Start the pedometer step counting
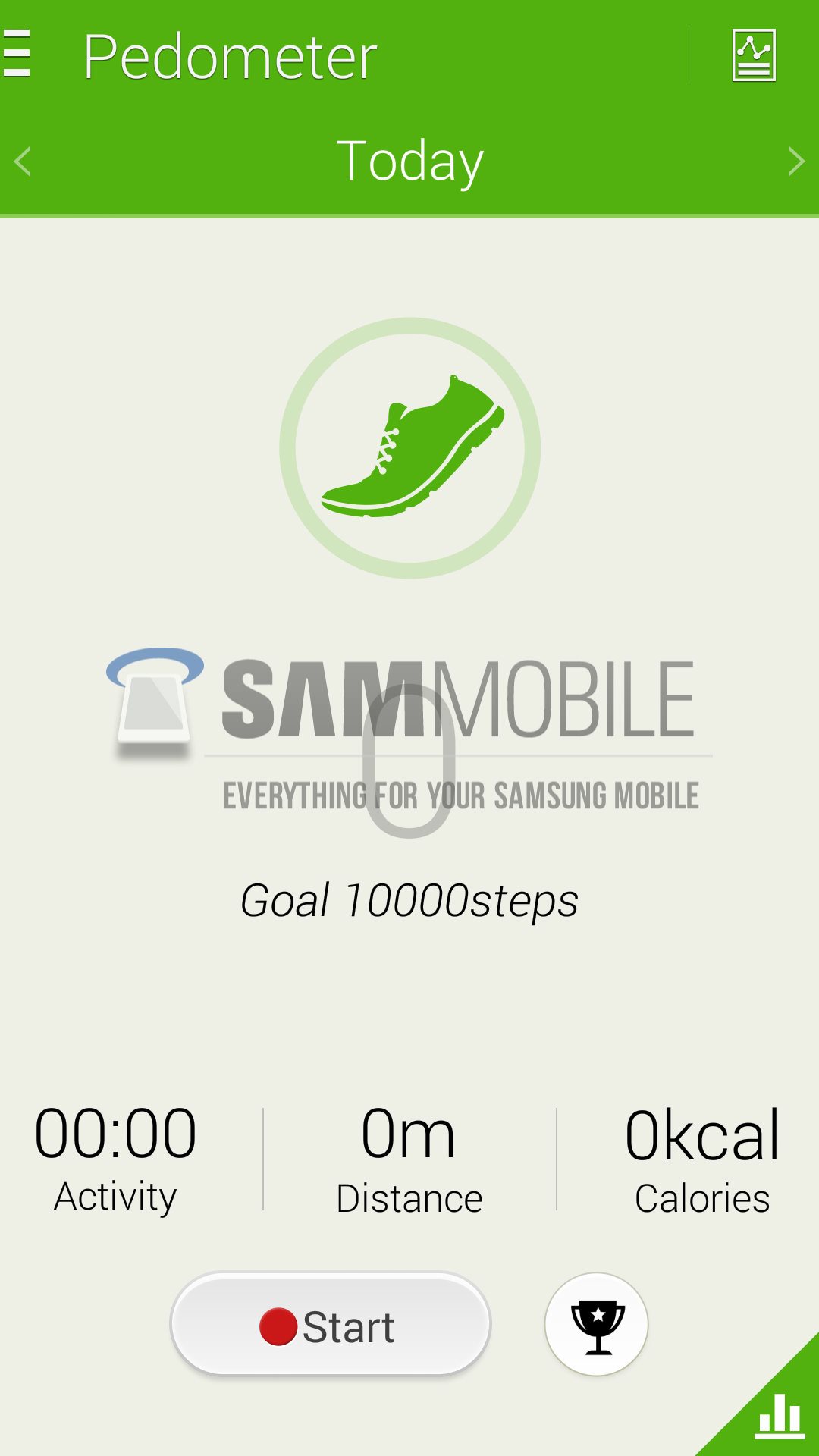The image size is (819, 1456). (x=331, y=1325)
